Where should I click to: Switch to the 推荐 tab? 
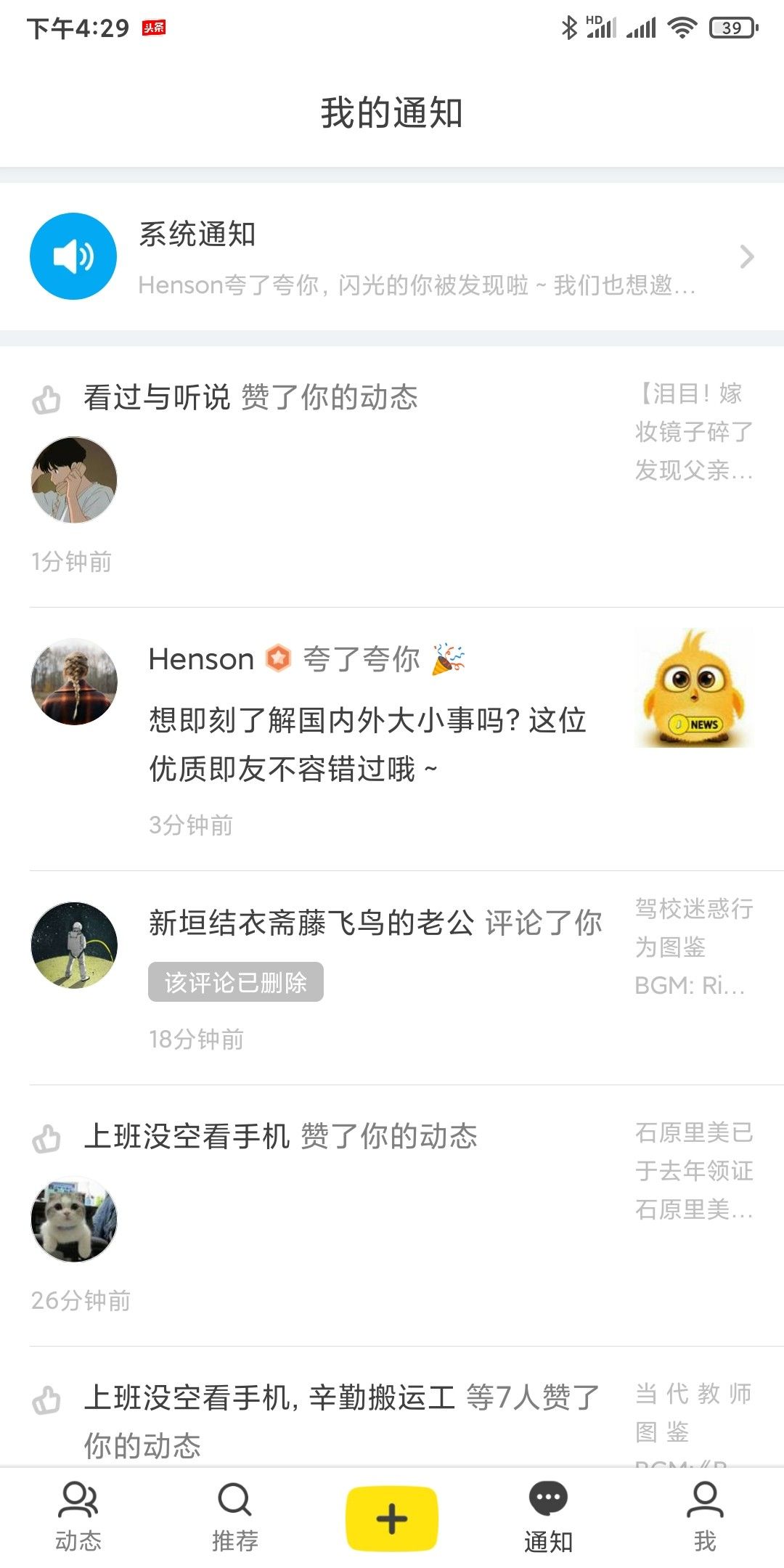click(x=234, y=1517)
